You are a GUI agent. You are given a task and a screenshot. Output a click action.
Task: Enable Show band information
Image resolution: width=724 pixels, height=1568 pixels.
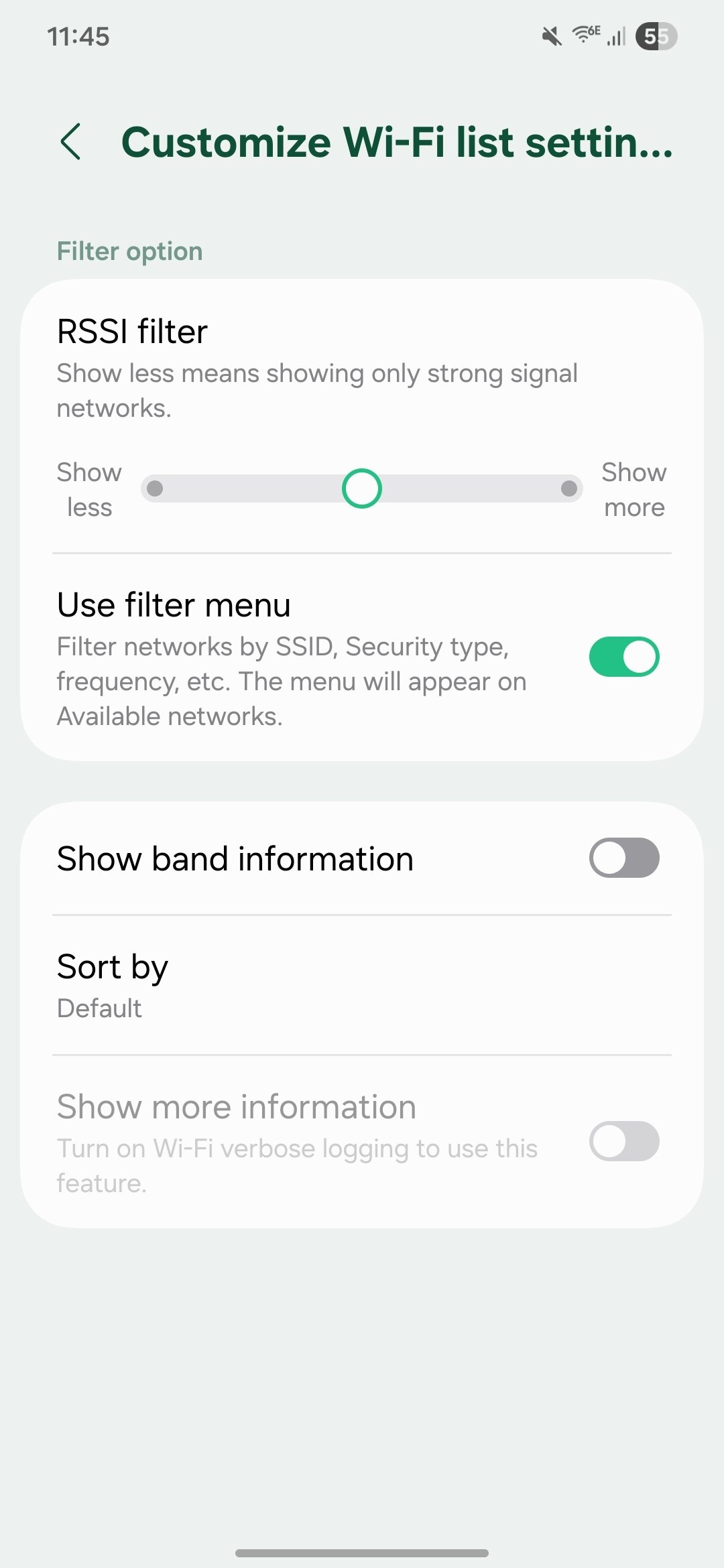pyautogui.click(x=623, y=858)
